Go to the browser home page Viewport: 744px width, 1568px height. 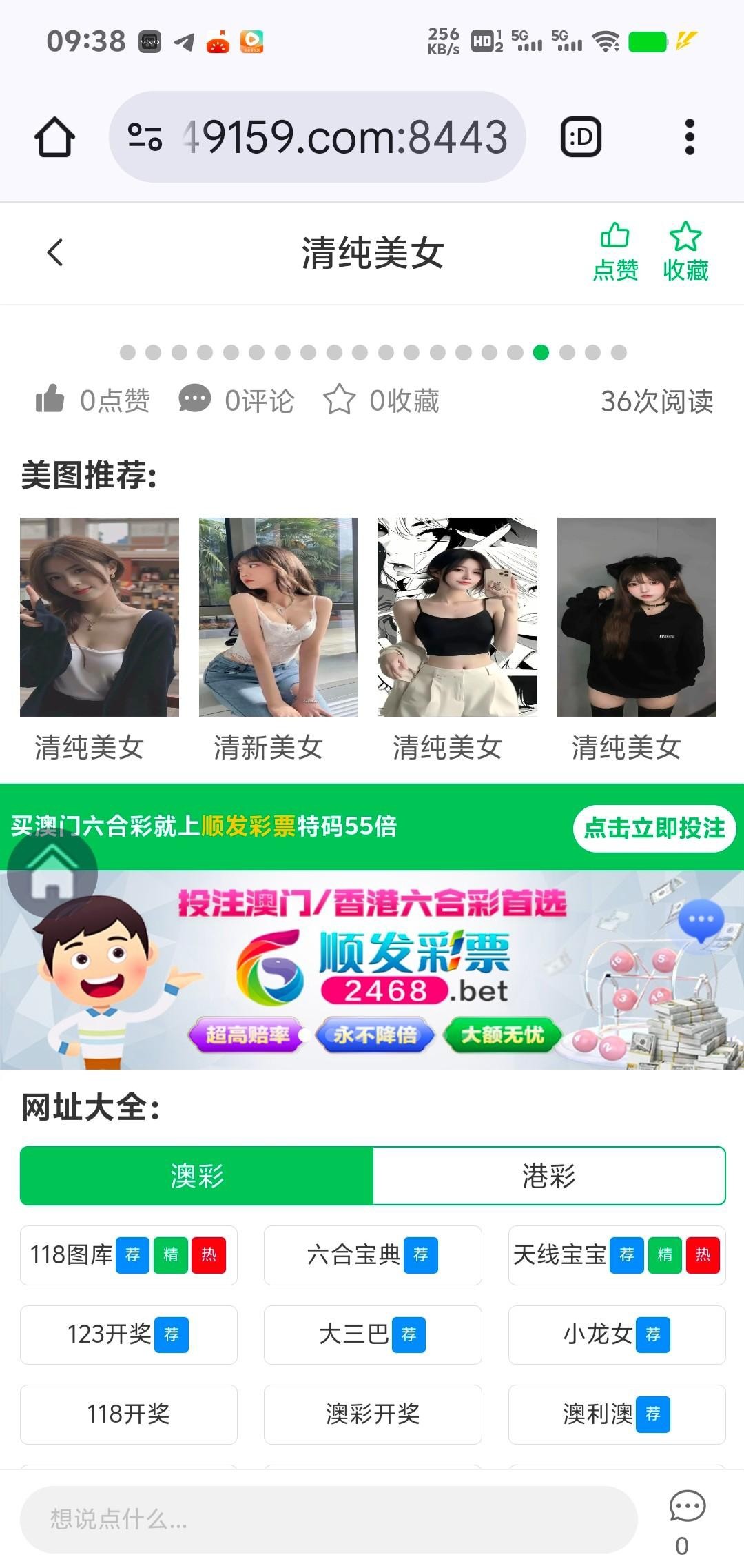coord(54,137)
